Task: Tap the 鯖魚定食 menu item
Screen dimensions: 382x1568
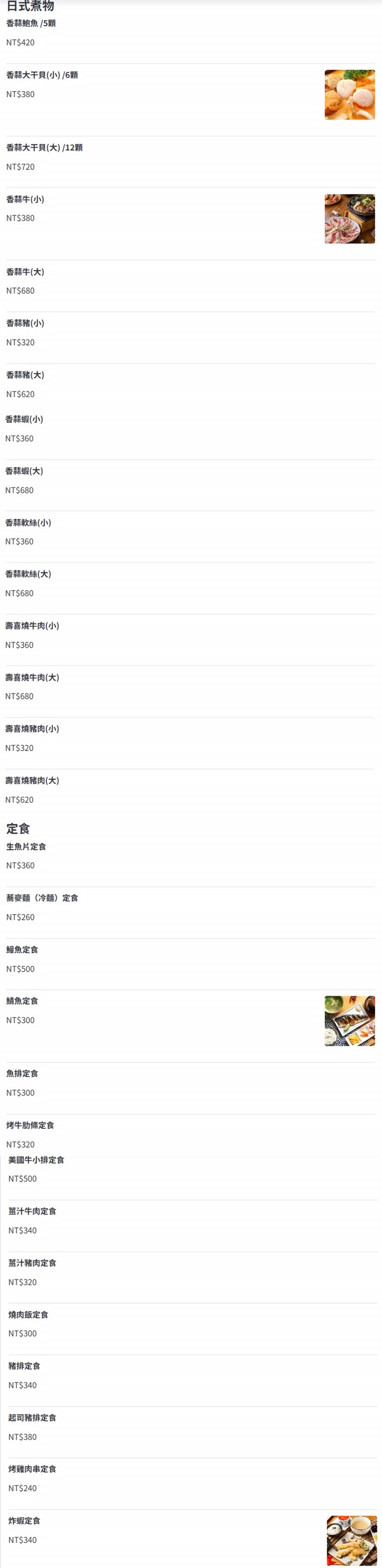Action: (22, 1001)
